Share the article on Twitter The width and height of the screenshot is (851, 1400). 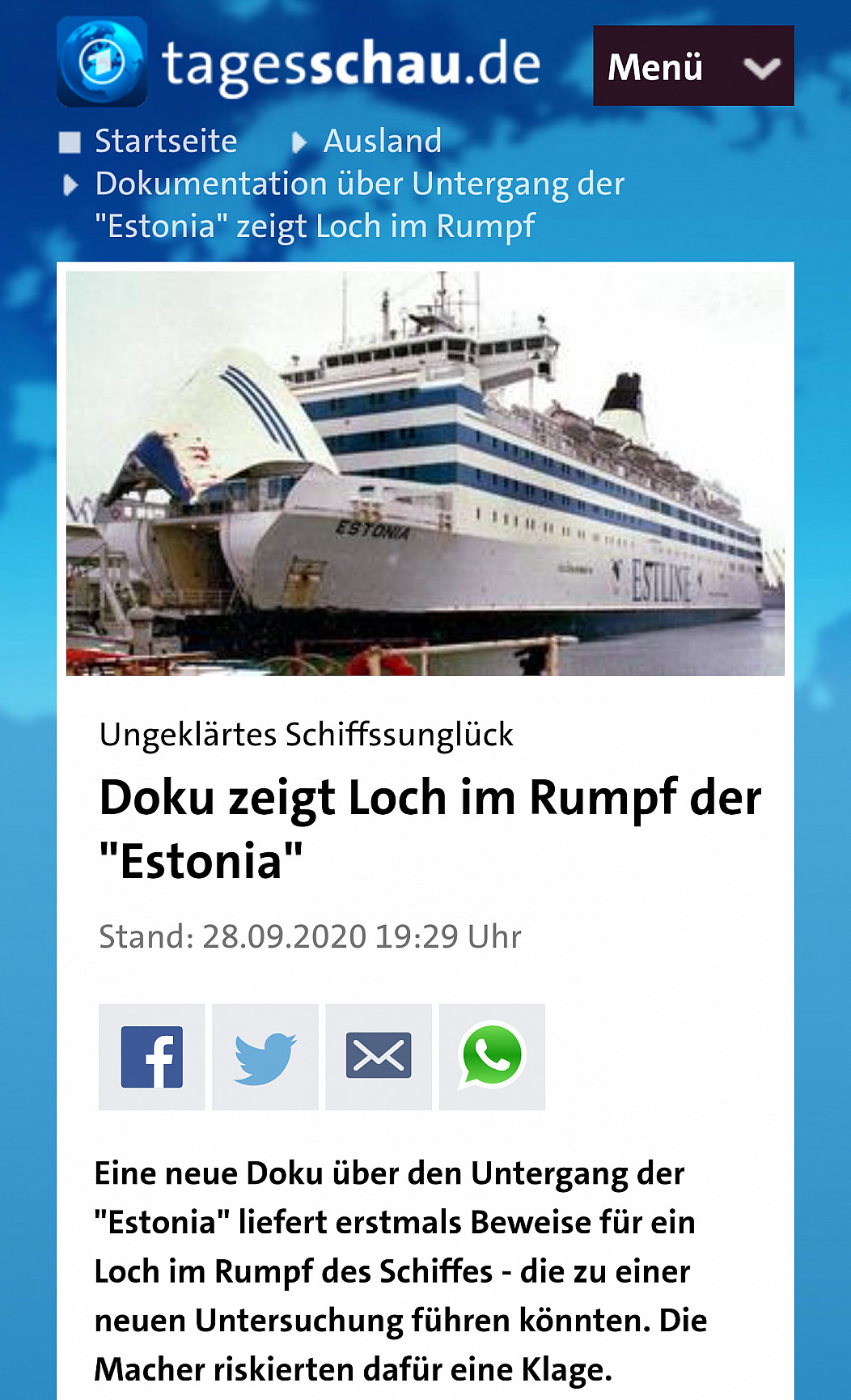pyautogui.click(x=265, y=1057)
